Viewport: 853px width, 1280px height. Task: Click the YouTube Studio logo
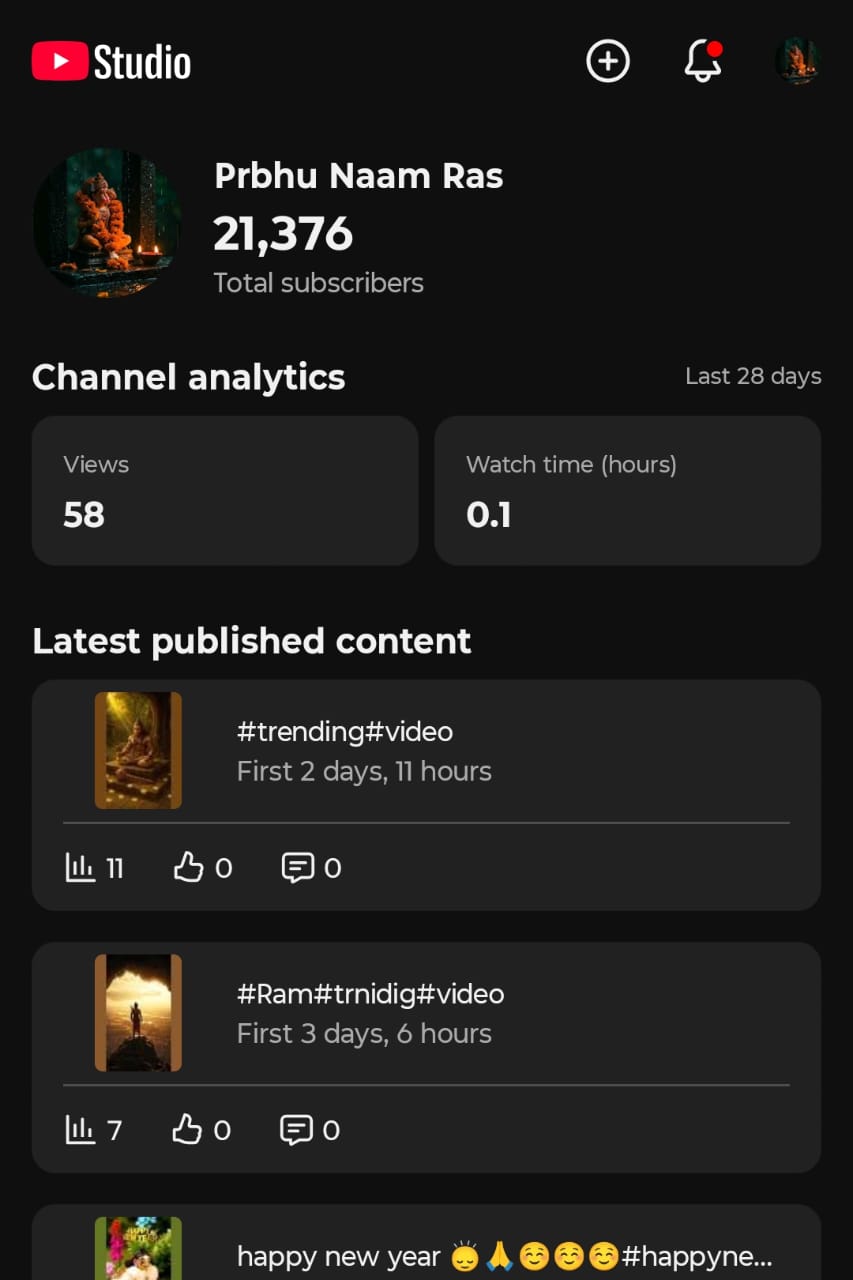[110, 61]
